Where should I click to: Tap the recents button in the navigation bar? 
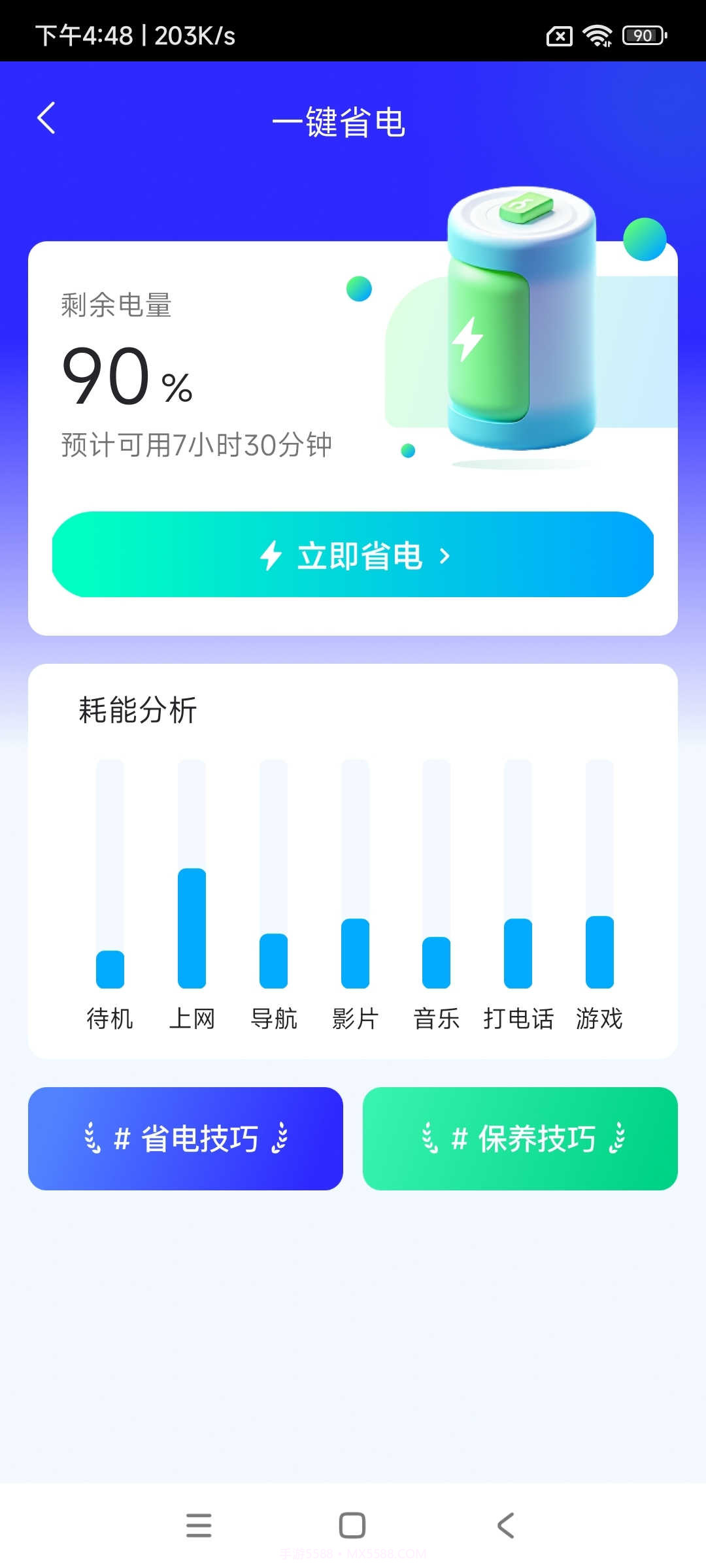tap(199, 1526)
